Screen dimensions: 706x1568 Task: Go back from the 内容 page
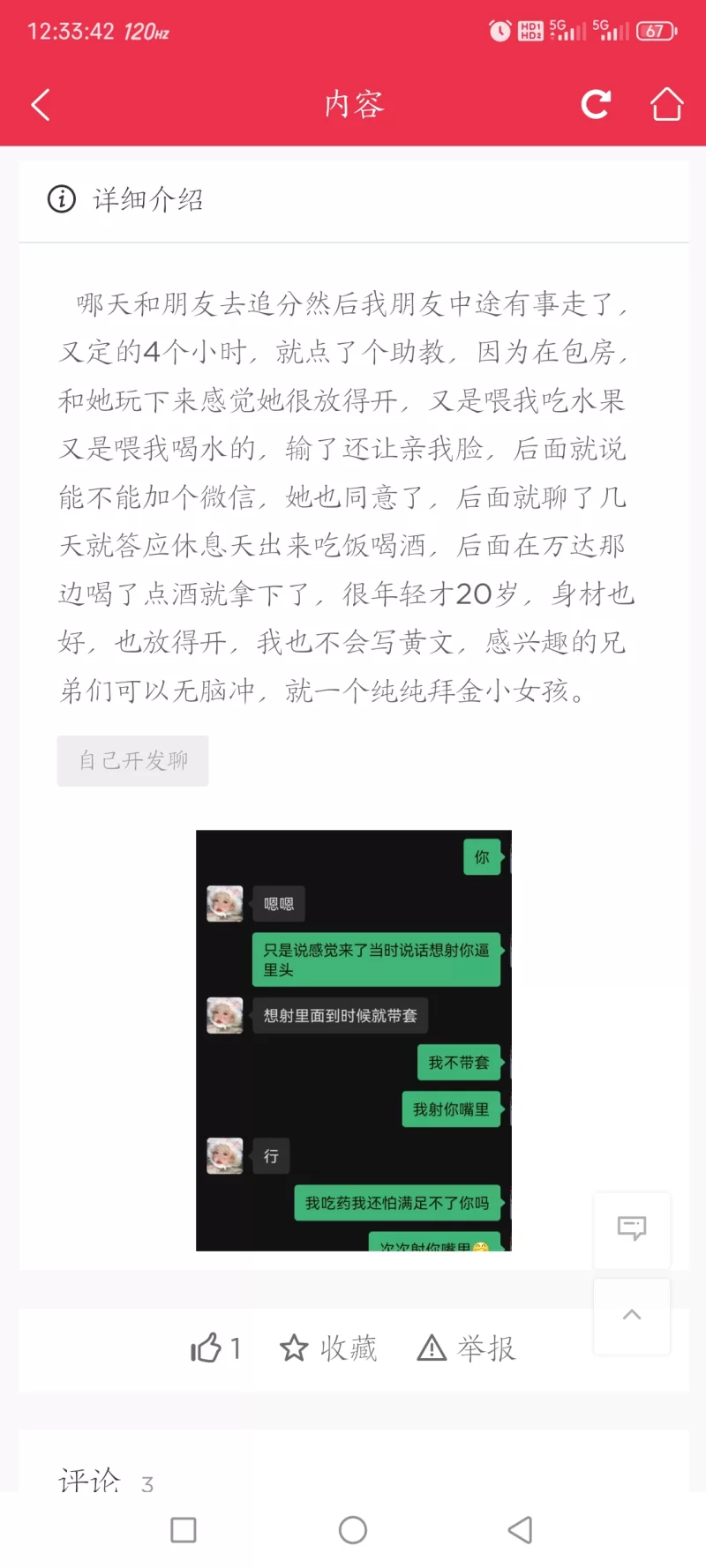point(41,105)
